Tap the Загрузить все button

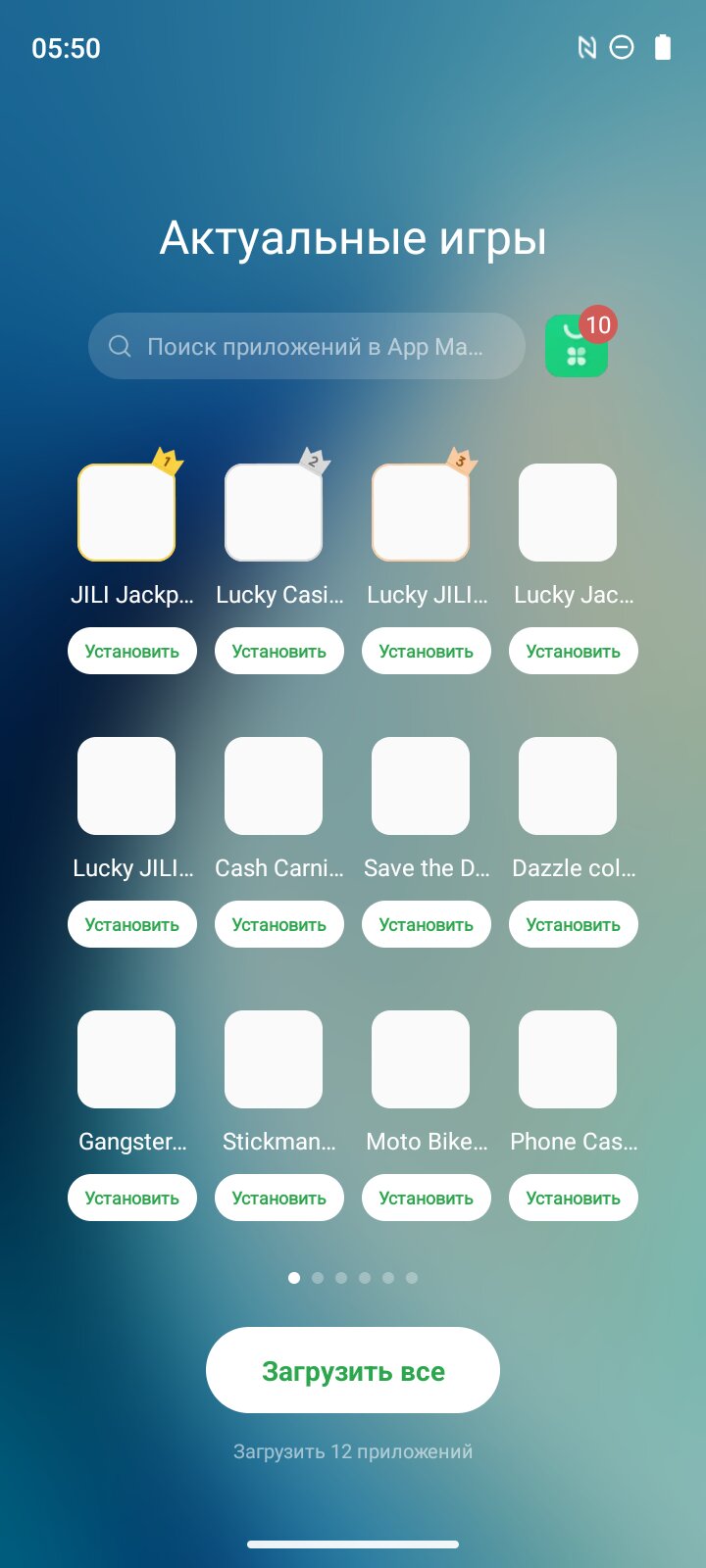pos(353,1370)
